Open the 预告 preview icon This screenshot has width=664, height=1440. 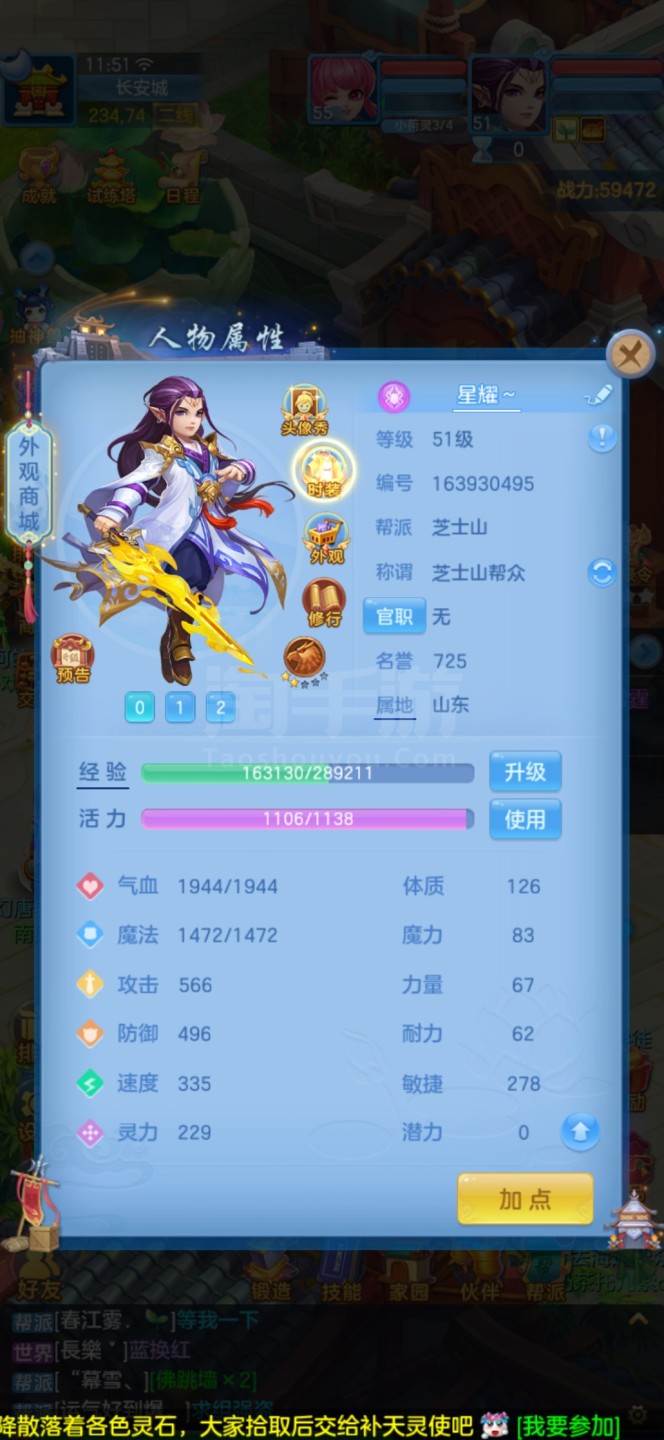click(73, 659)
